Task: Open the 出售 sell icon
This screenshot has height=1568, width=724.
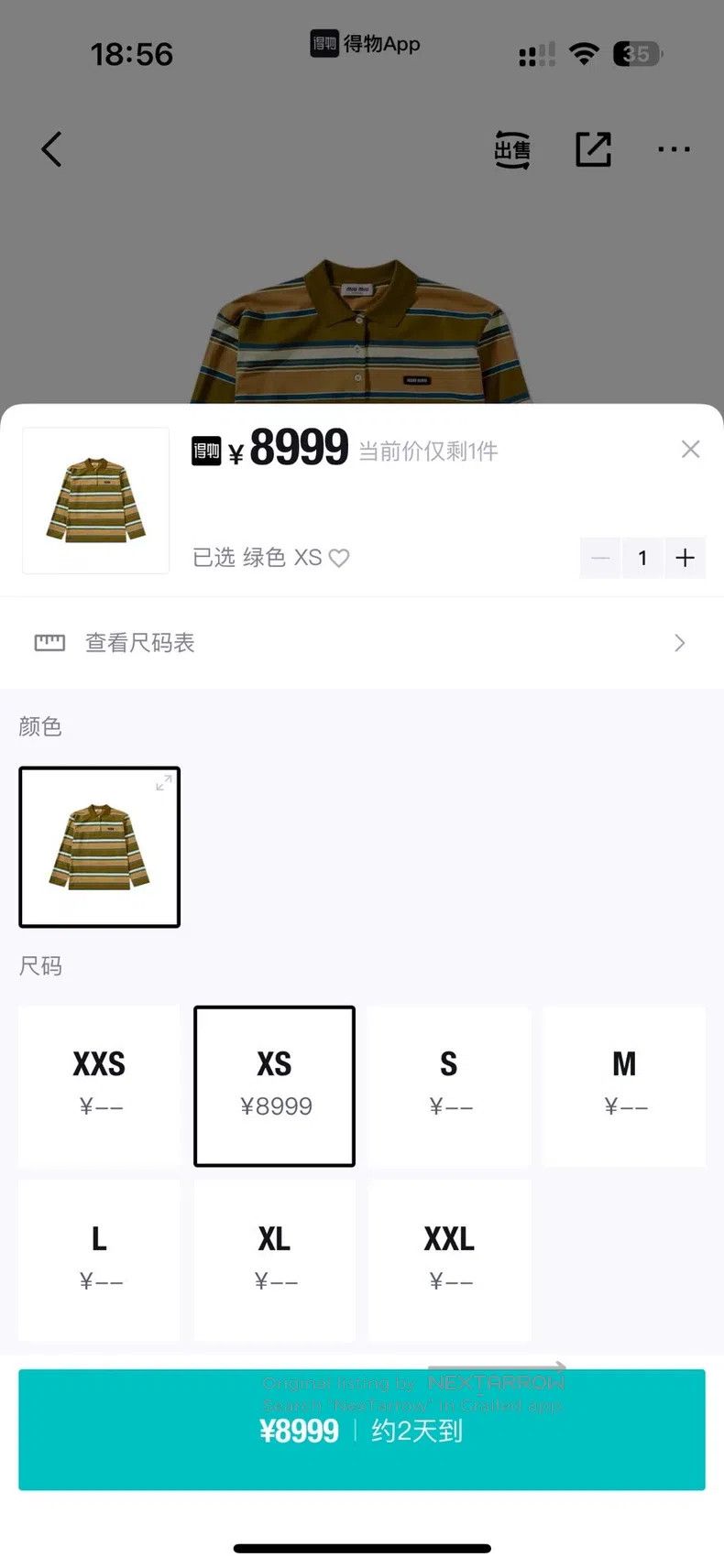Action: pos(512,149)
